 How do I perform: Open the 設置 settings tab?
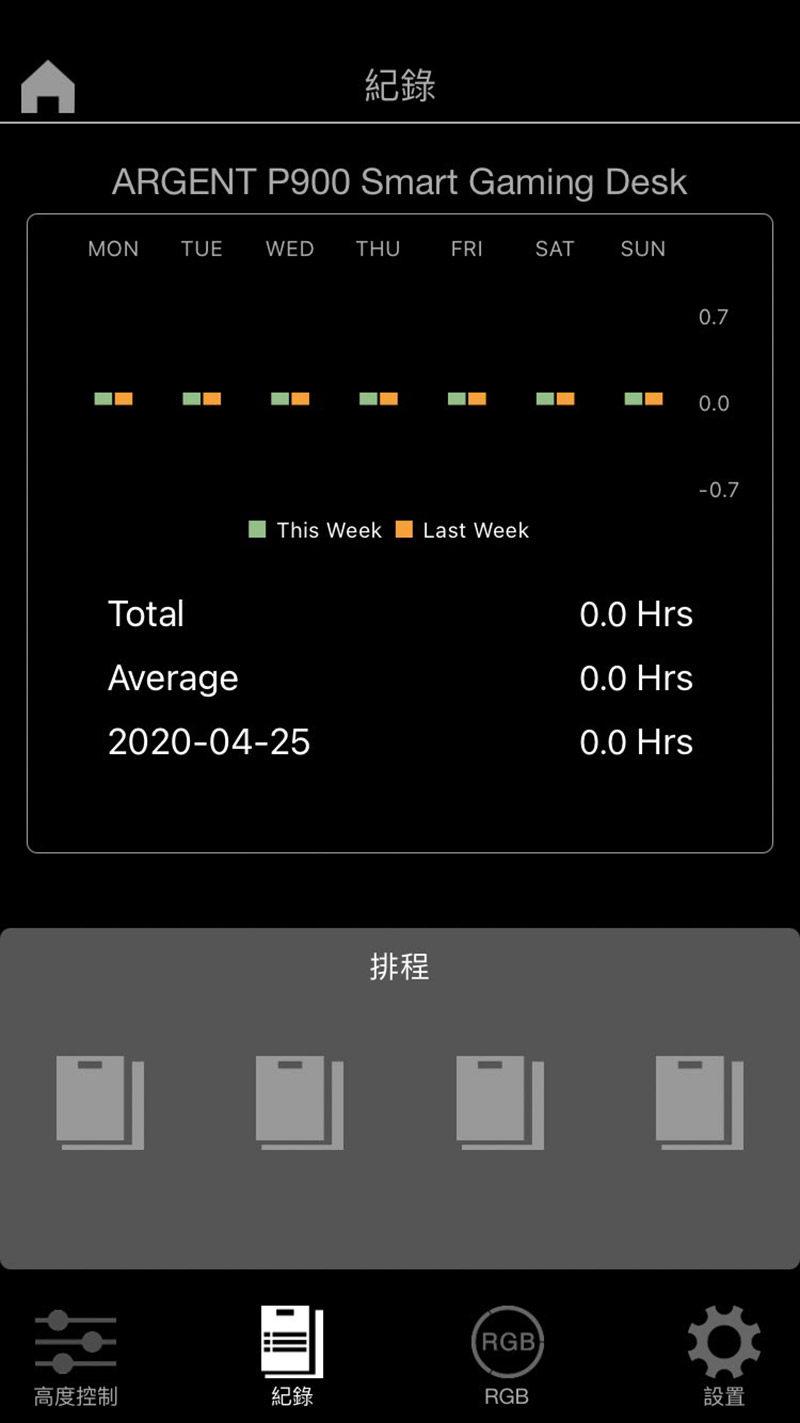(724, 1357)
